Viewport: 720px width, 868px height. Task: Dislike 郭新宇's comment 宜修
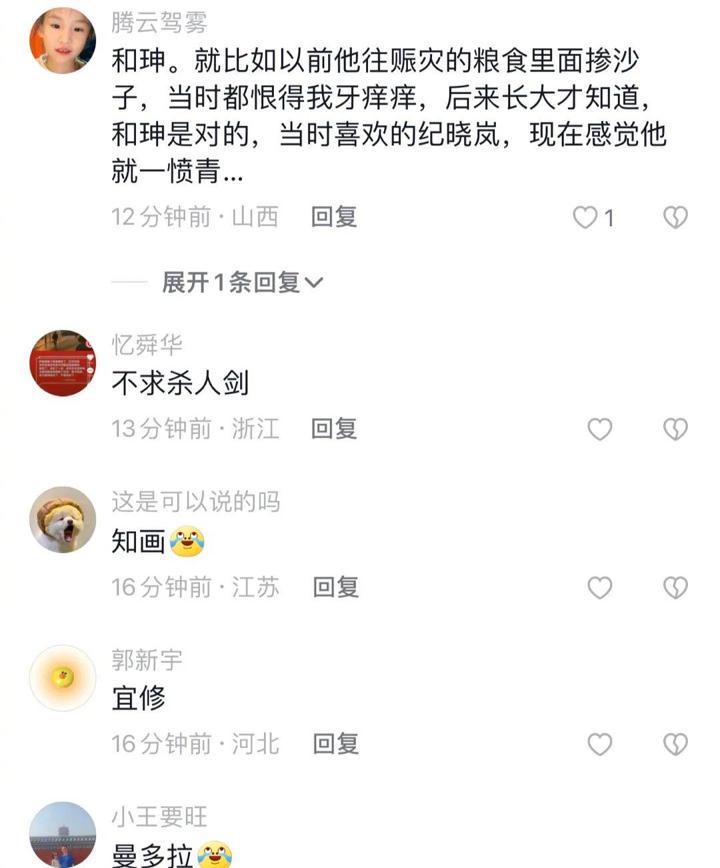point(676,744)
